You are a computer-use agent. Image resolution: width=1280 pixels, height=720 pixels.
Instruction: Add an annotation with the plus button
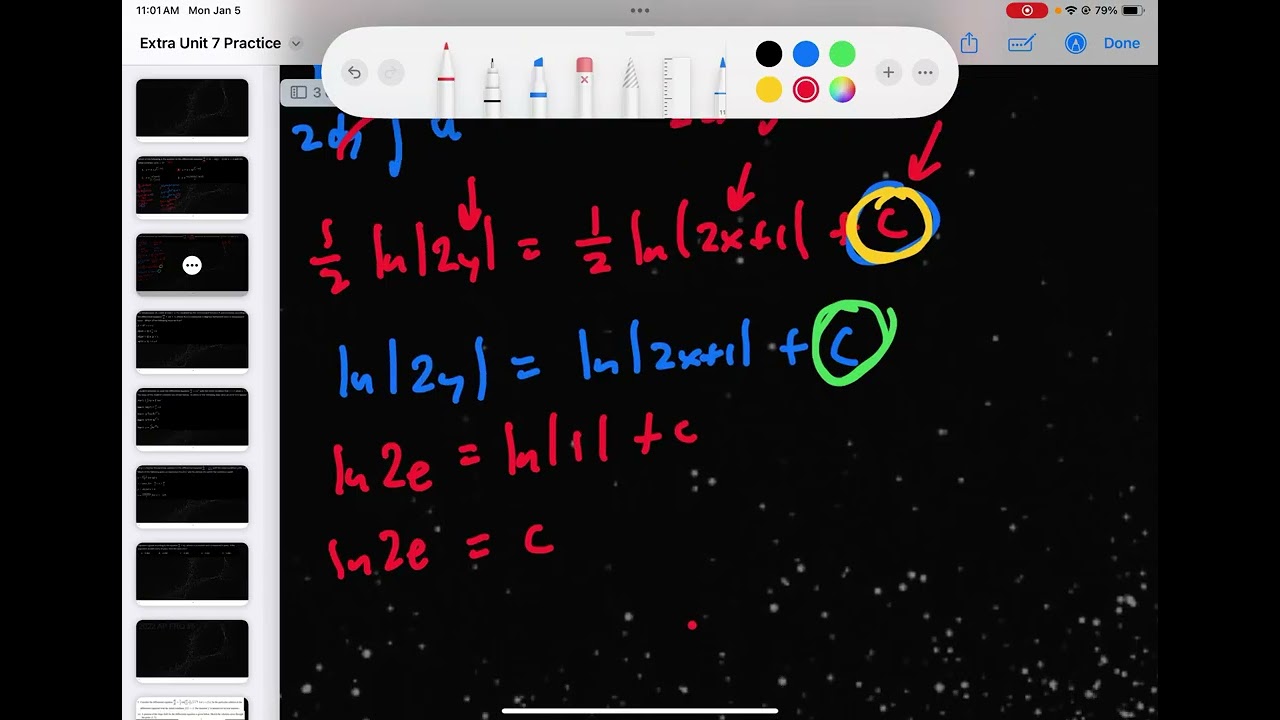pyautogui.click(x=887, y=72)
